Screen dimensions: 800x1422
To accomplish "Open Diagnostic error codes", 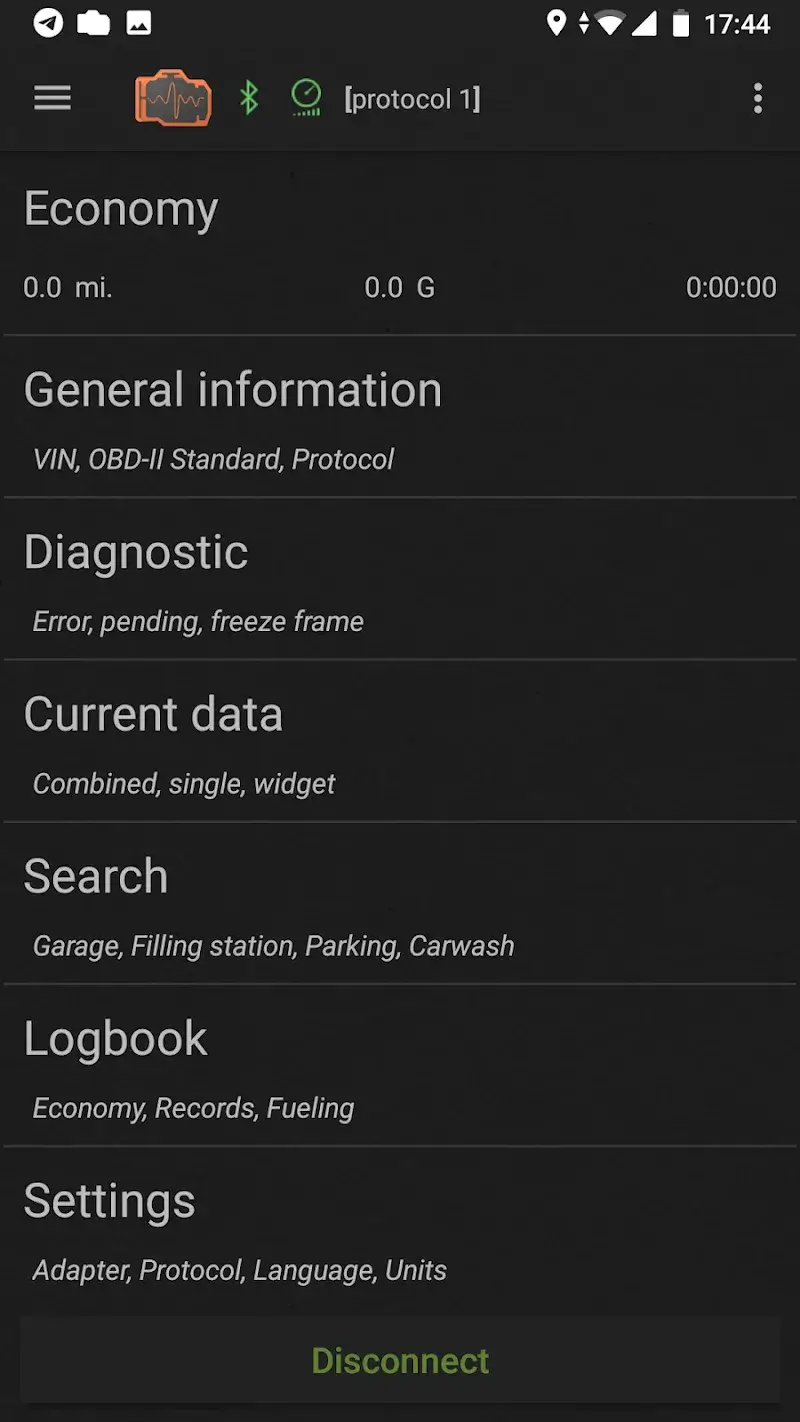I will [400, 580].
